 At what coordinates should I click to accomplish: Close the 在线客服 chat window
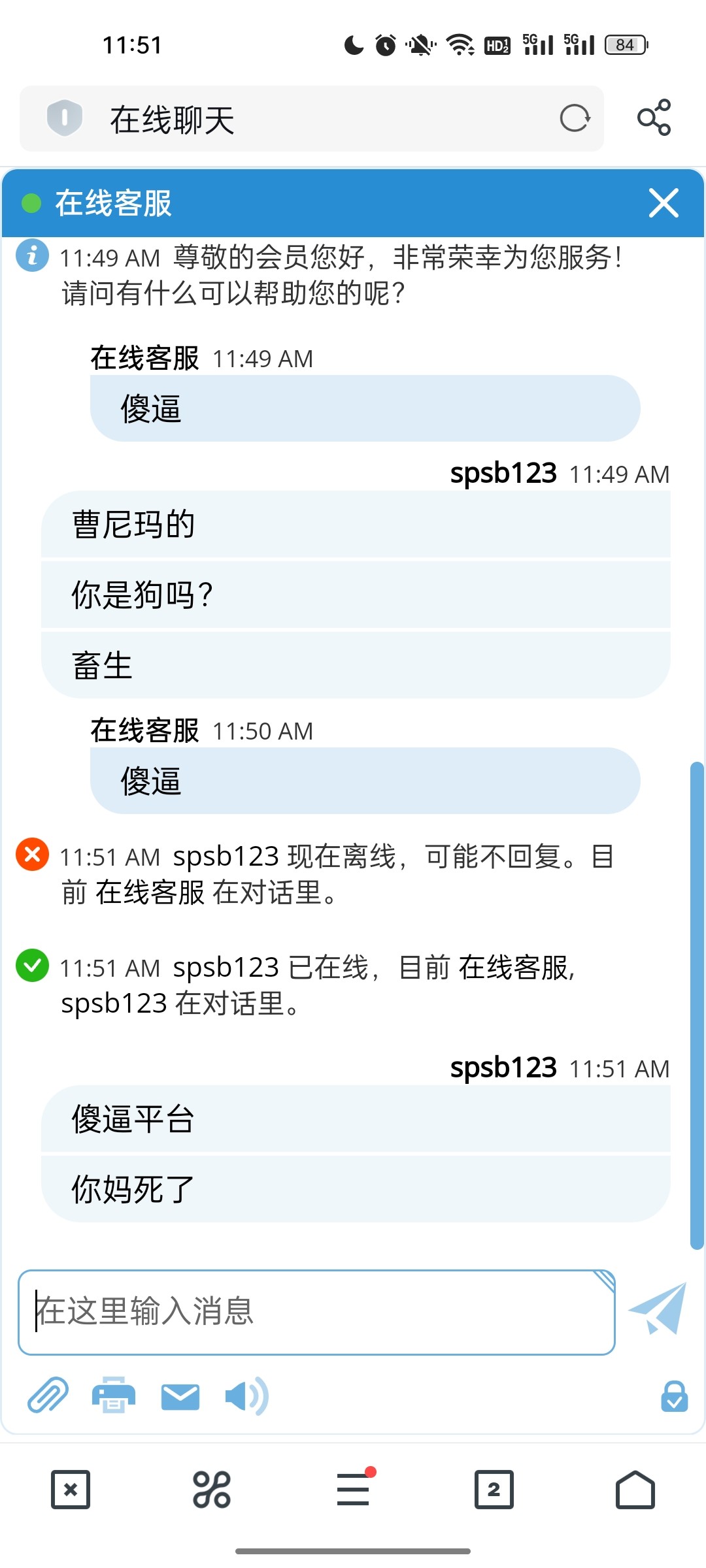click(x=663, y=204)
